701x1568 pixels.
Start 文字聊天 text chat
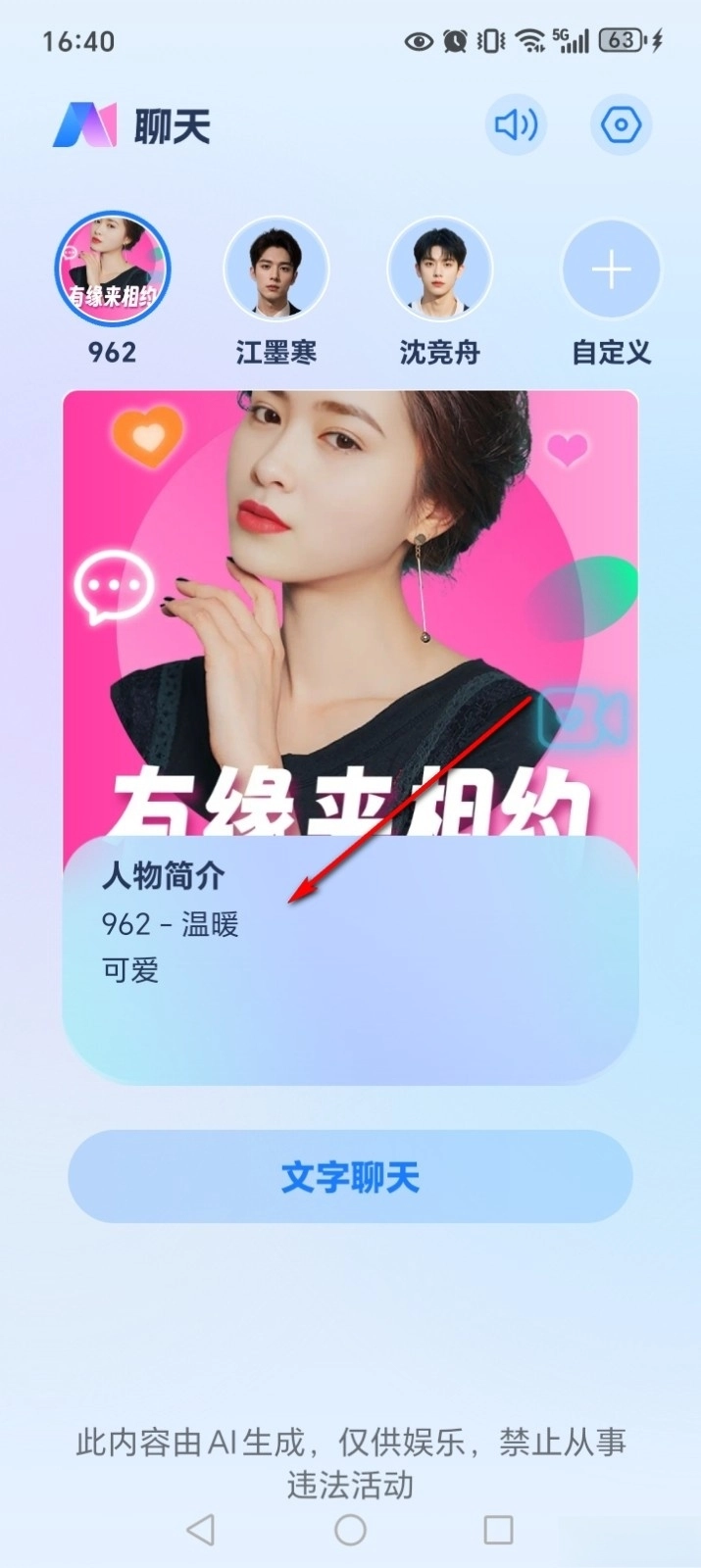(350, 1176)
